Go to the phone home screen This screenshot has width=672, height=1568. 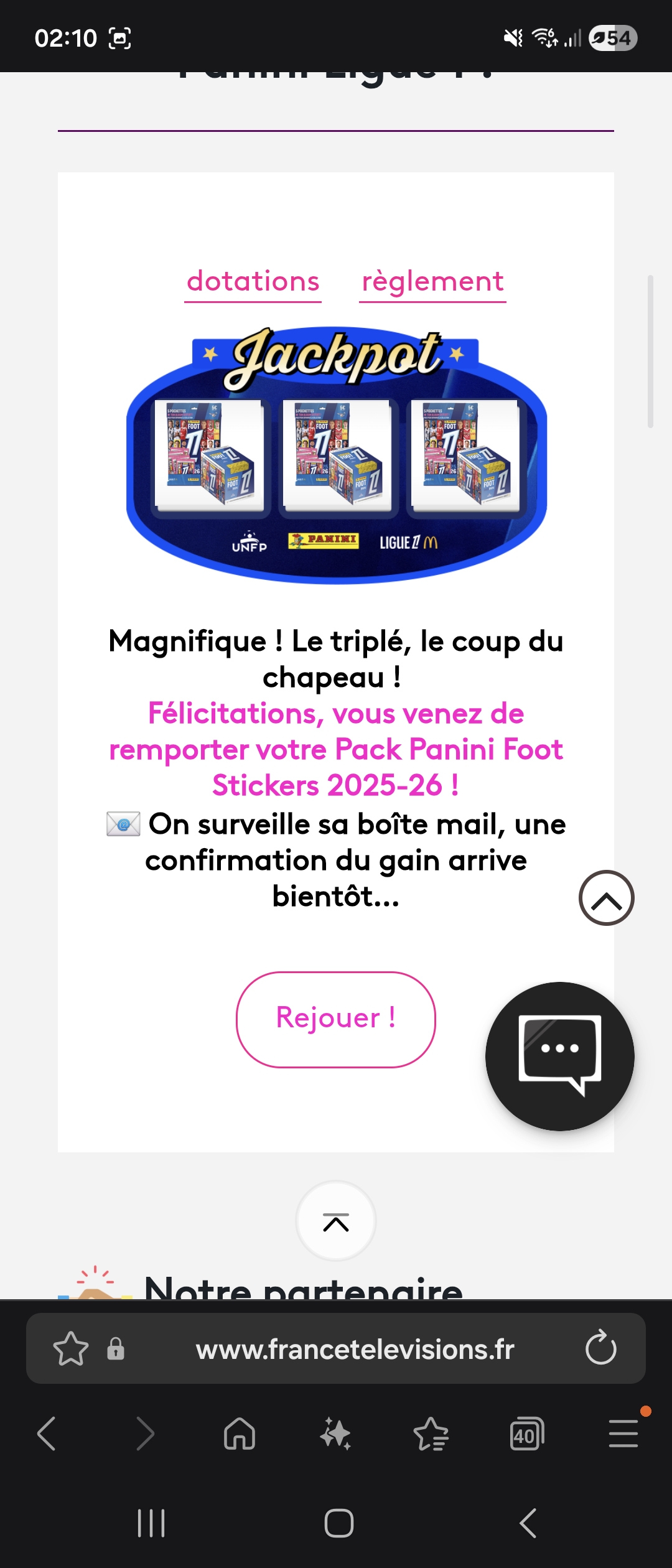point(339,1523)
